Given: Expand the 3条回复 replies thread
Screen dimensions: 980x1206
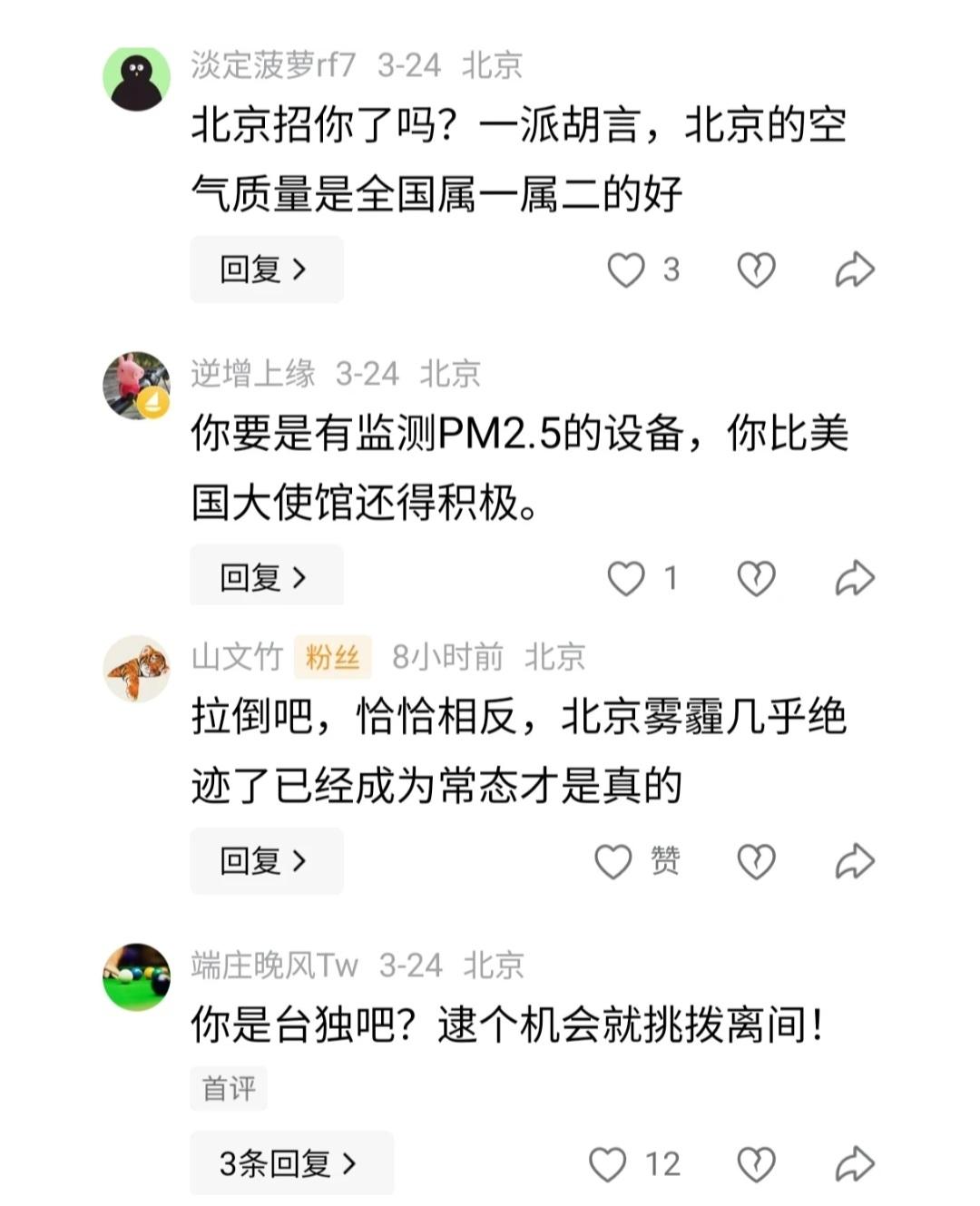Looking at the screenshot, I should coord(290,1163).
